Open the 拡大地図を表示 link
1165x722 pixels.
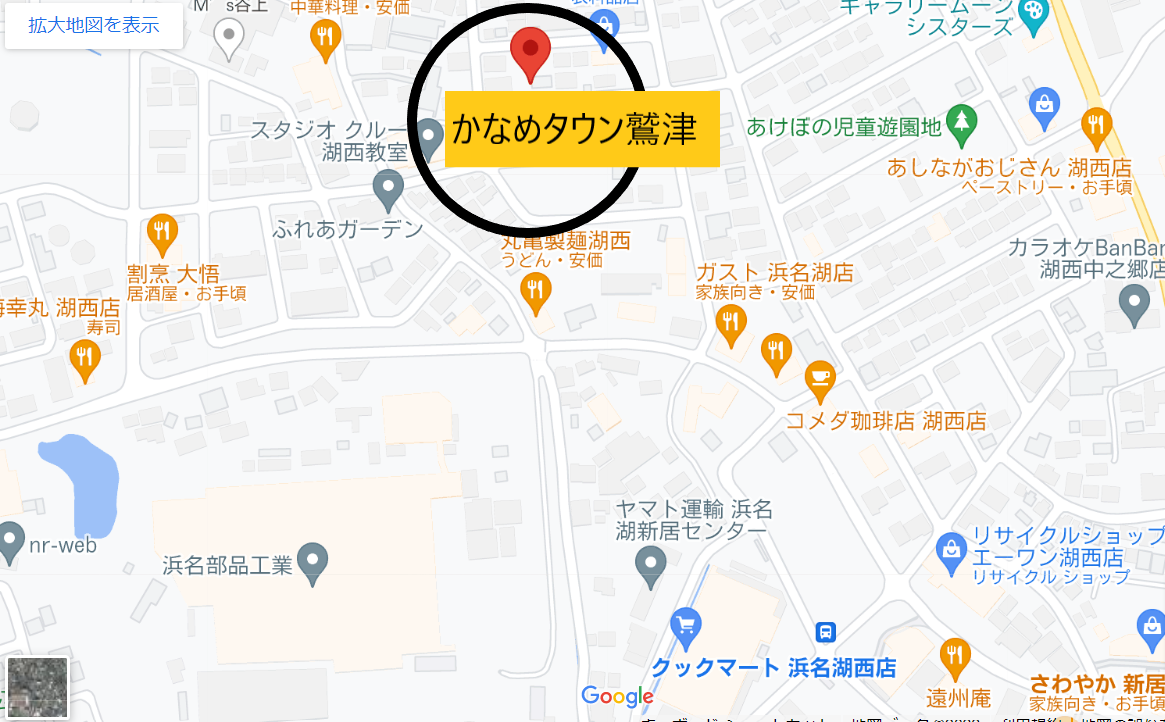[94, 26]
